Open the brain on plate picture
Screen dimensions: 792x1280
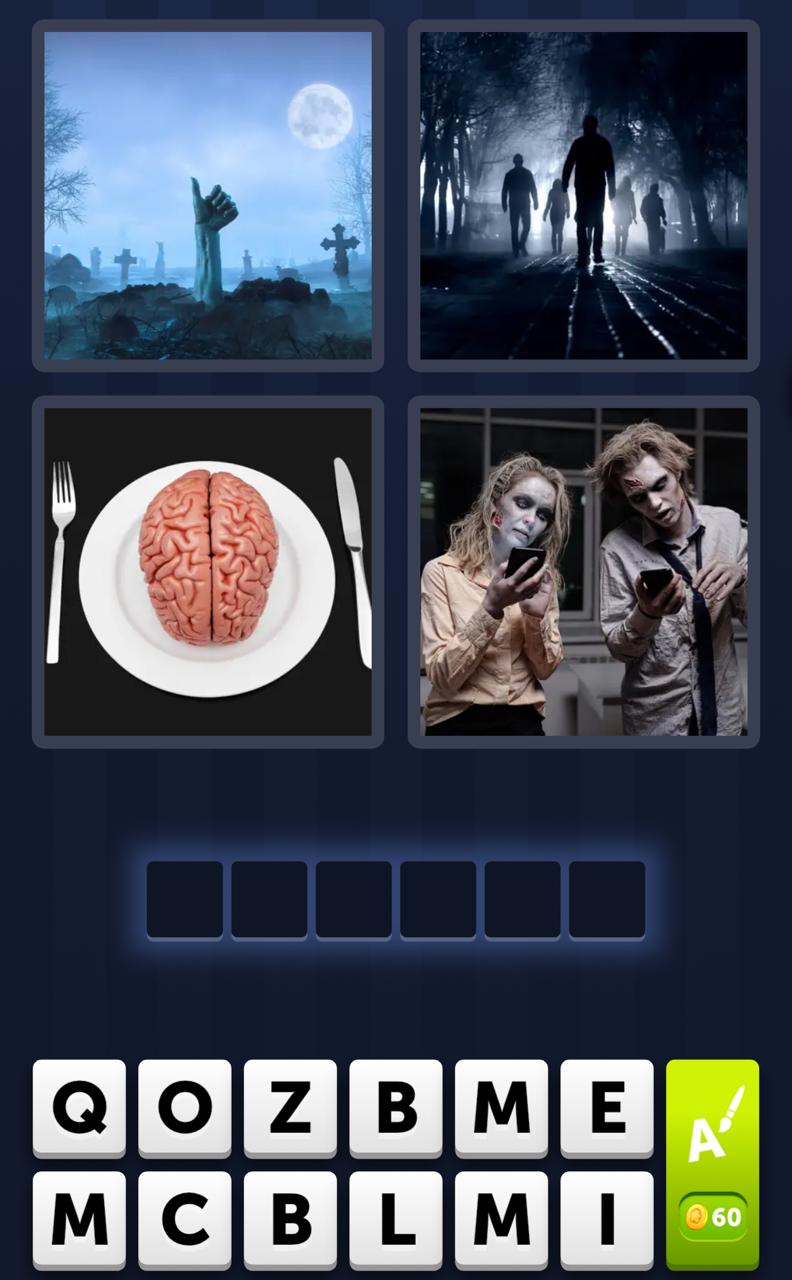(208, 572)
